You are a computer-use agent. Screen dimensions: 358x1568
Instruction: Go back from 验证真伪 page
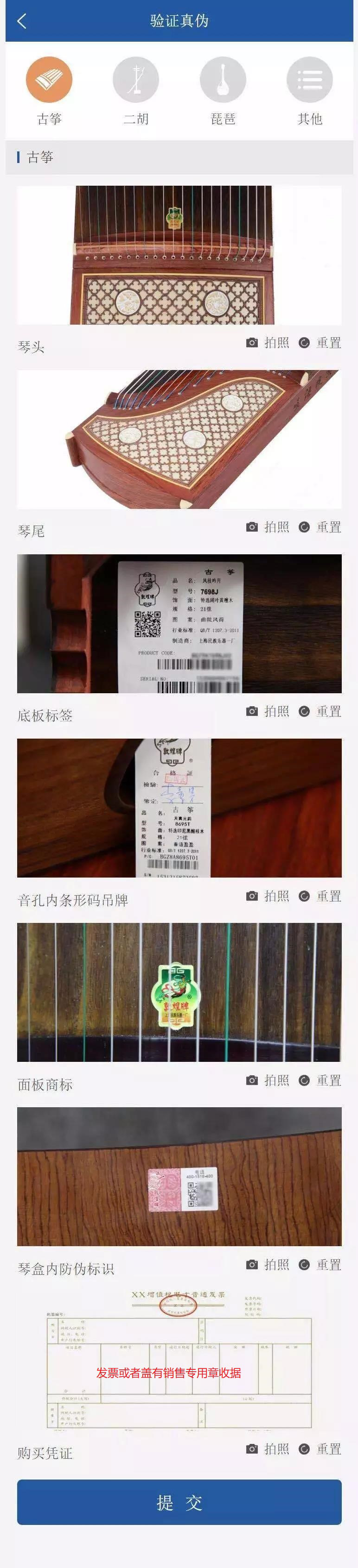coord(22,21)
